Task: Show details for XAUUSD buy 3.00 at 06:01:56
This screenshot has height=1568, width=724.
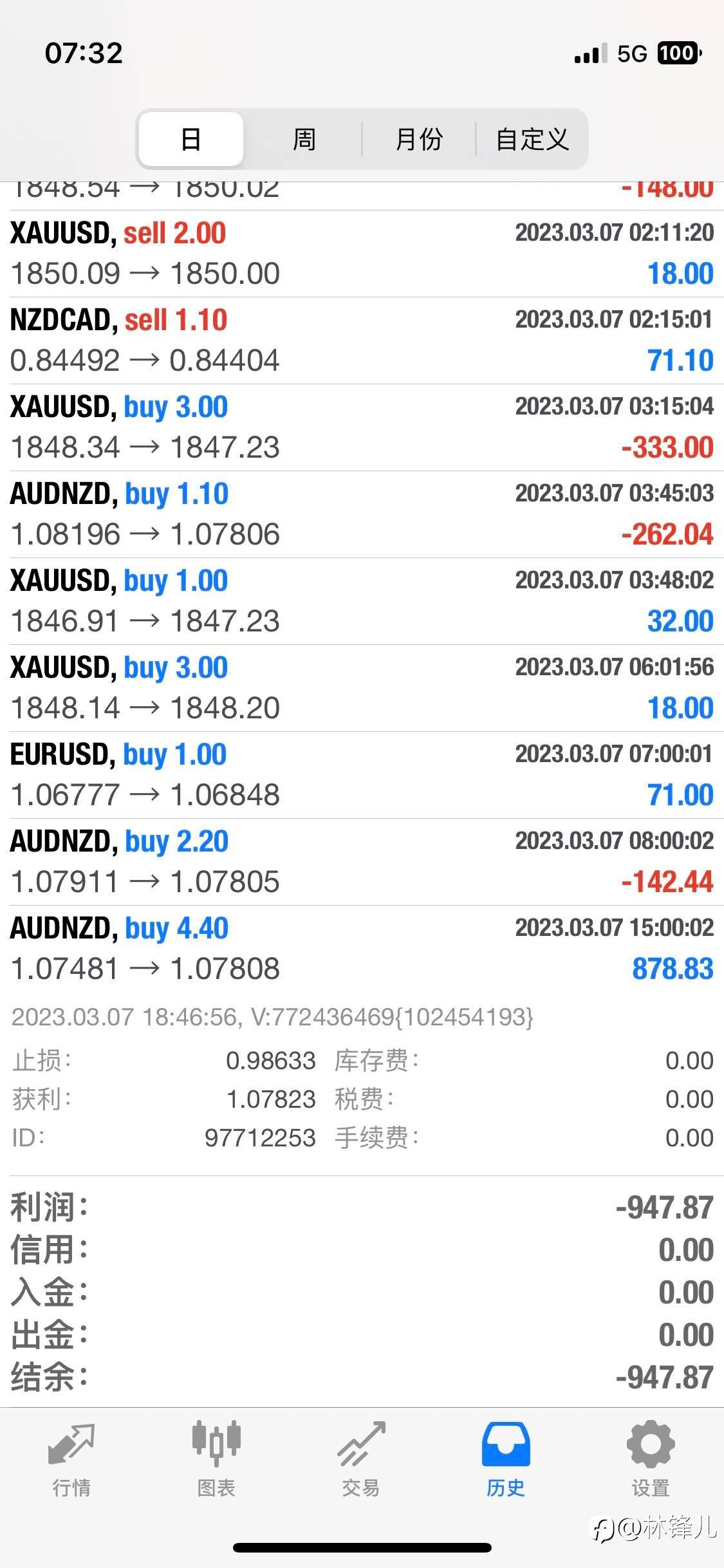Action: [362, 688]
